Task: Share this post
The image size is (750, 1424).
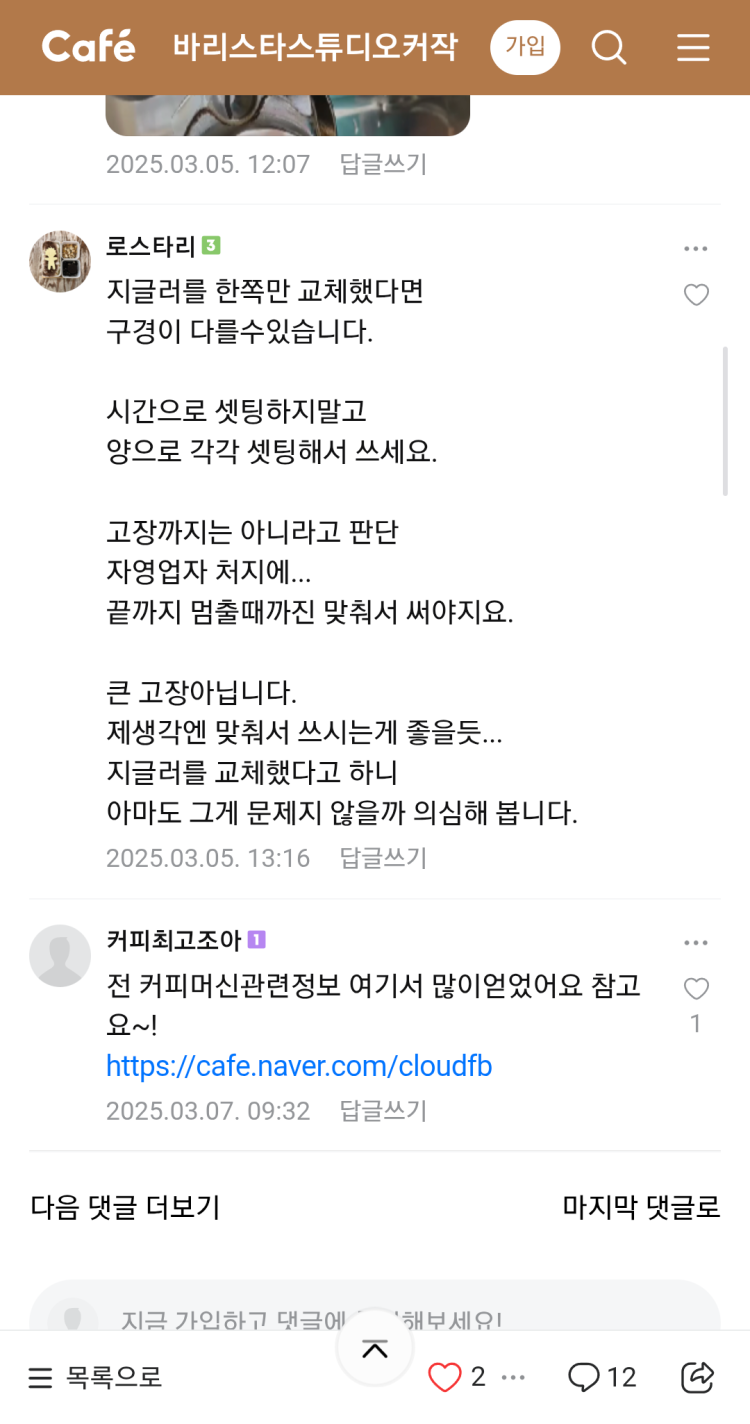Action: 697,1377
